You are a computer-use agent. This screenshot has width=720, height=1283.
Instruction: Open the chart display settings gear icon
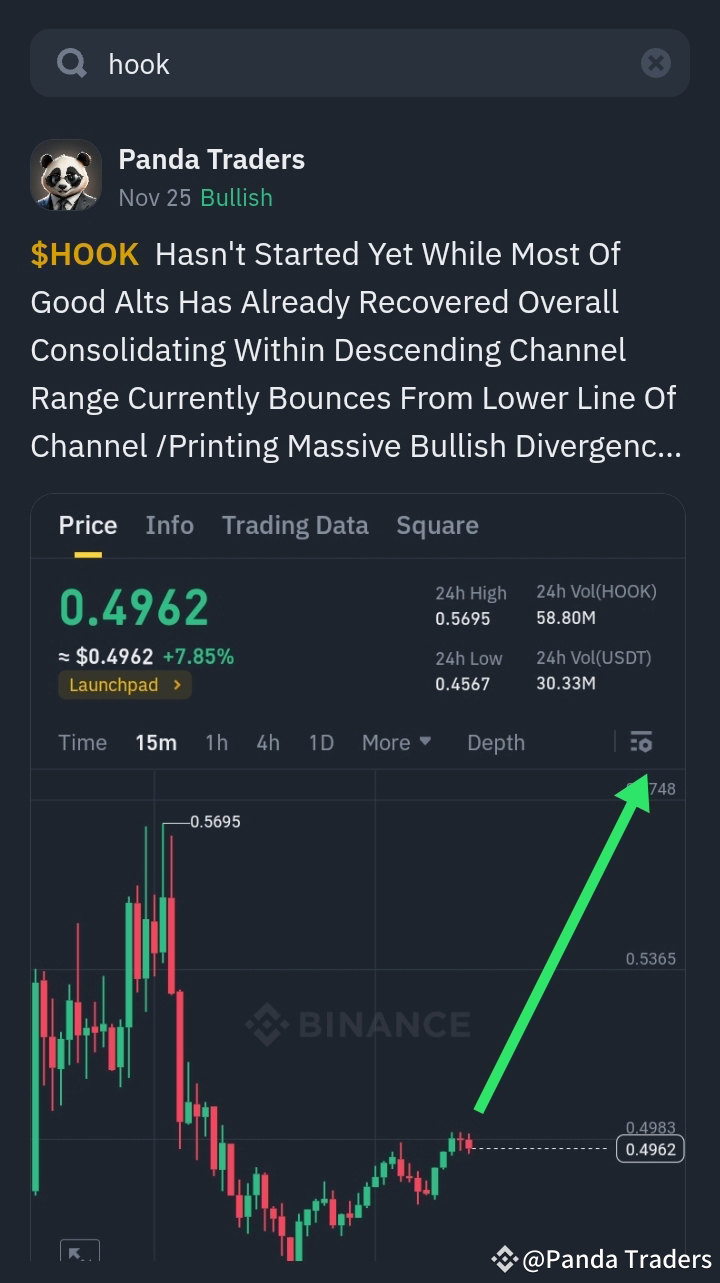point(641,742)
